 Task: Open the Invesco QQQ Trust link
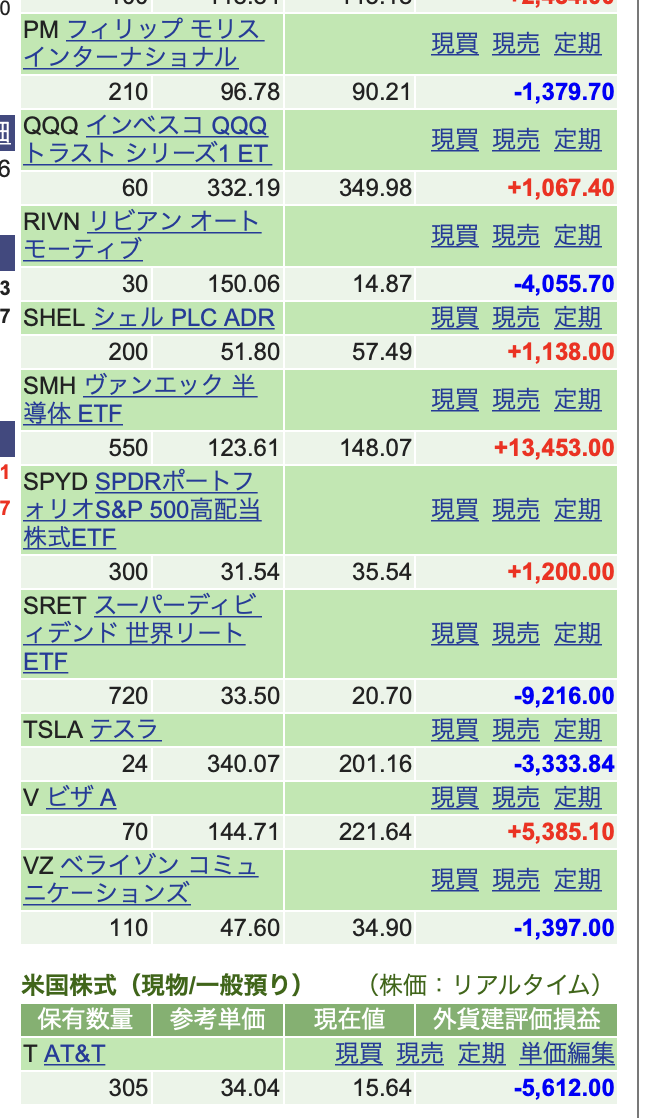(x=145, y=140)
